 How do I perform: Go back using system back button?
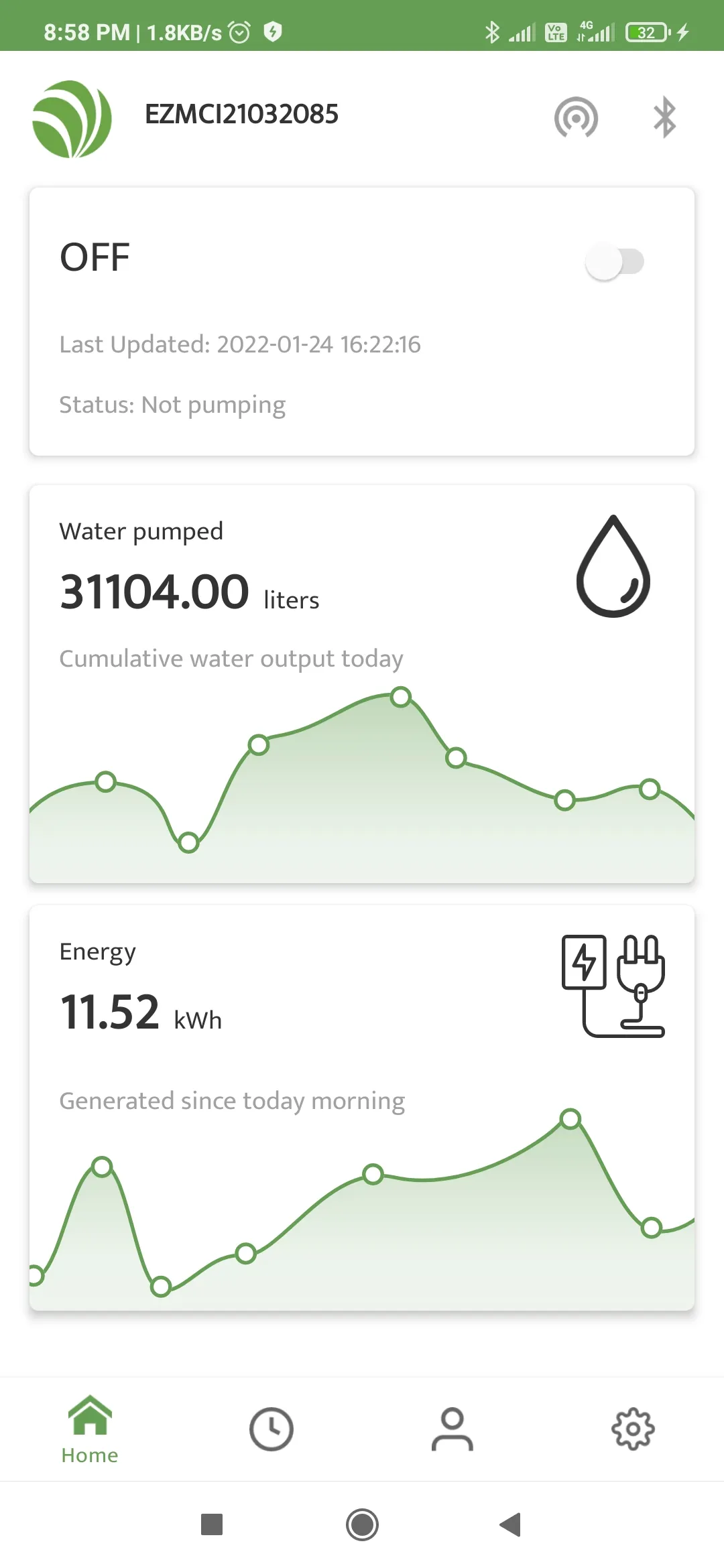pyautogui.click(x=511, y=1524)
